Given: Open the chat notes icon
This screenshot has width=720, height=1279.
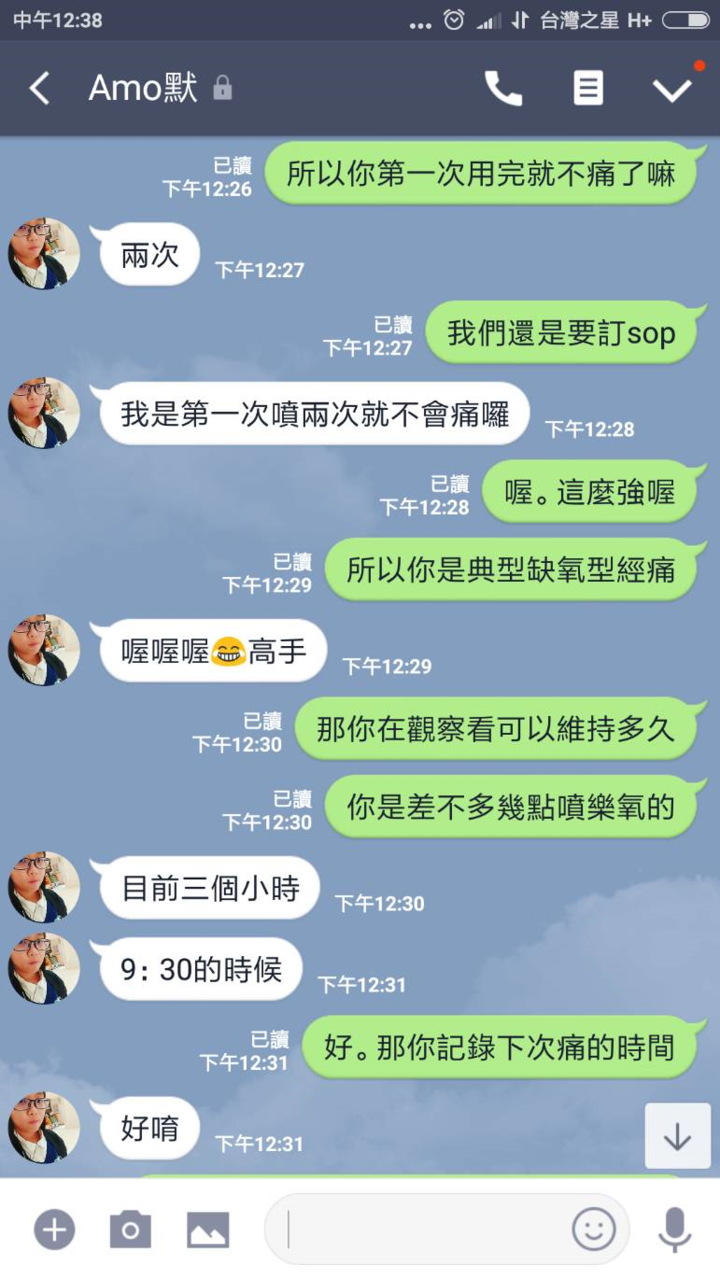Looking at the screenshot, I should tap(588, 89).
